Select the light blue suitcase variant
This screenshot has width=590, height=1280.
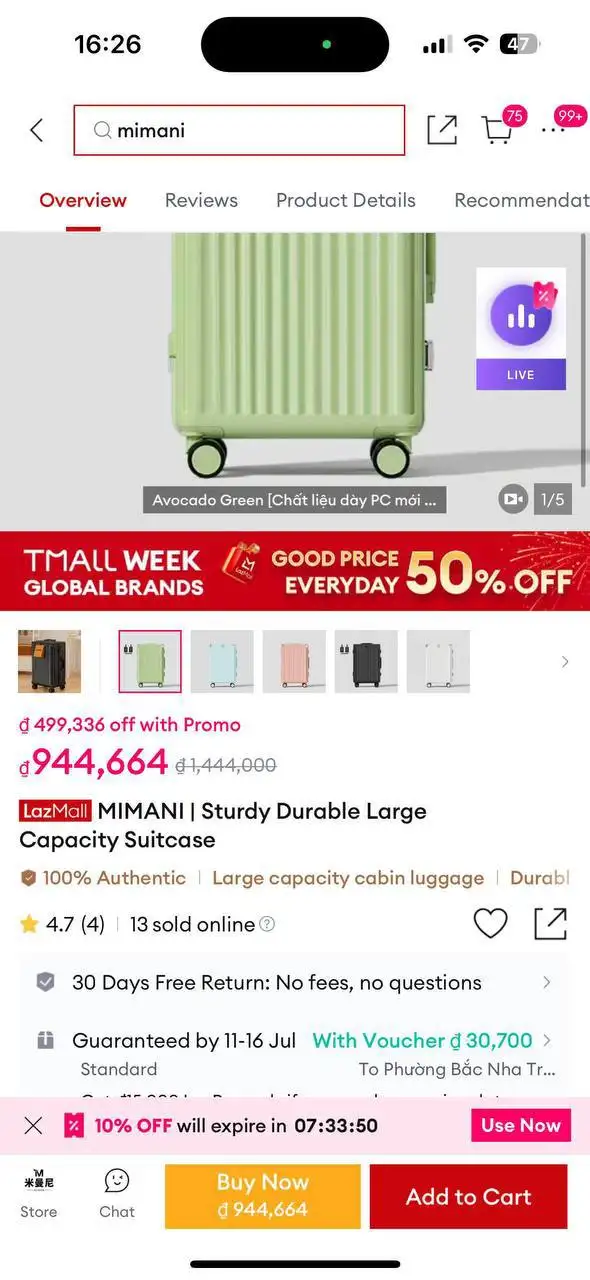[x=222, y=661]
